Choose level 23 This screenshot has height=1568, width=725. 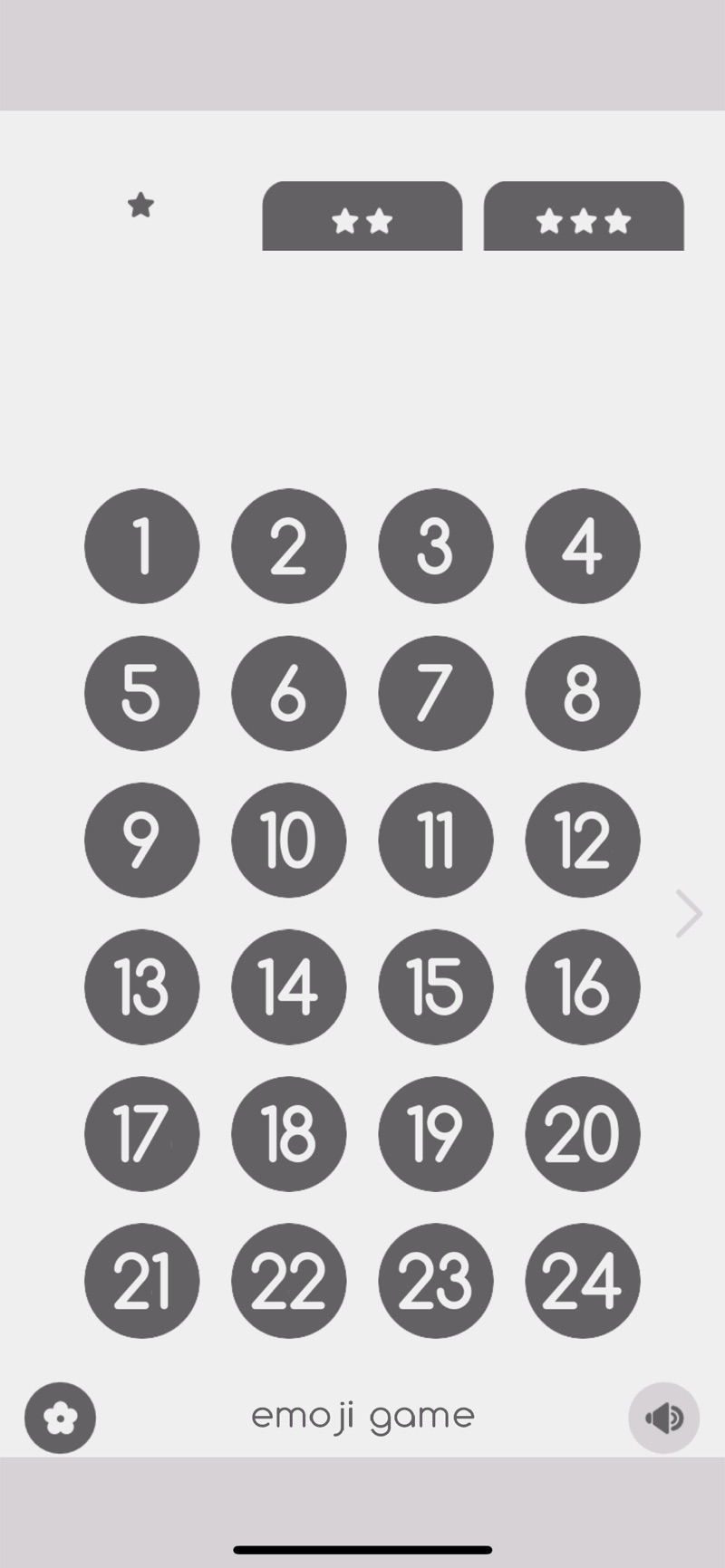pyautogui.click(x=436, y=1280)
